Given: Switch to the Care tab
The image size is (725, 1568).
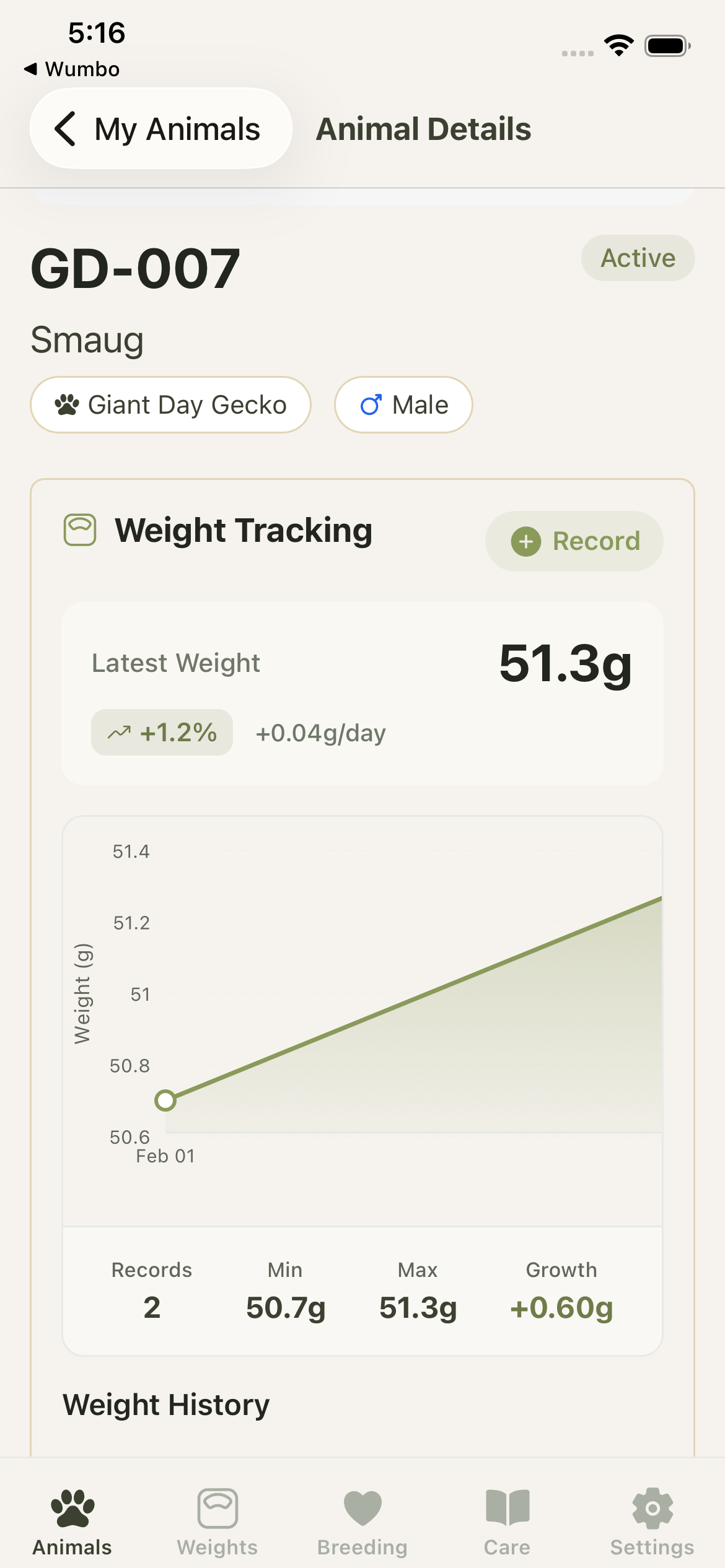Looking at the screenshot, I should click(x=507, y=1521).
